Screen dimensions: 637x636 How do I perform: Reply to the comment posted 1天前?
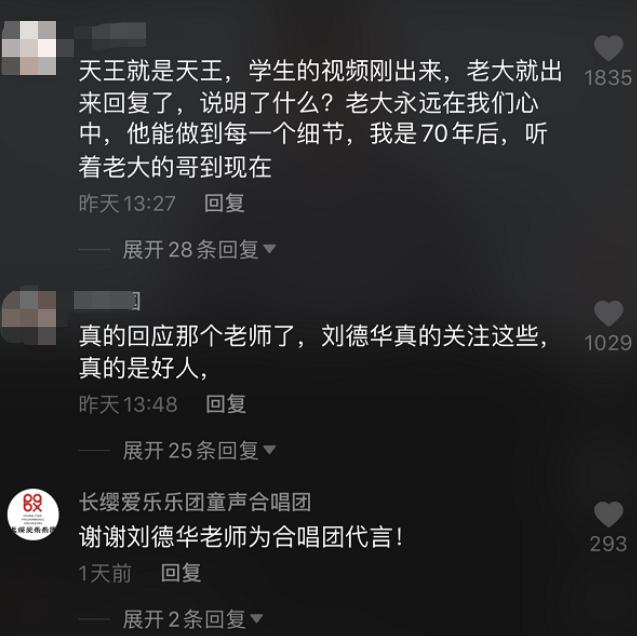click(x=181, y=573)
